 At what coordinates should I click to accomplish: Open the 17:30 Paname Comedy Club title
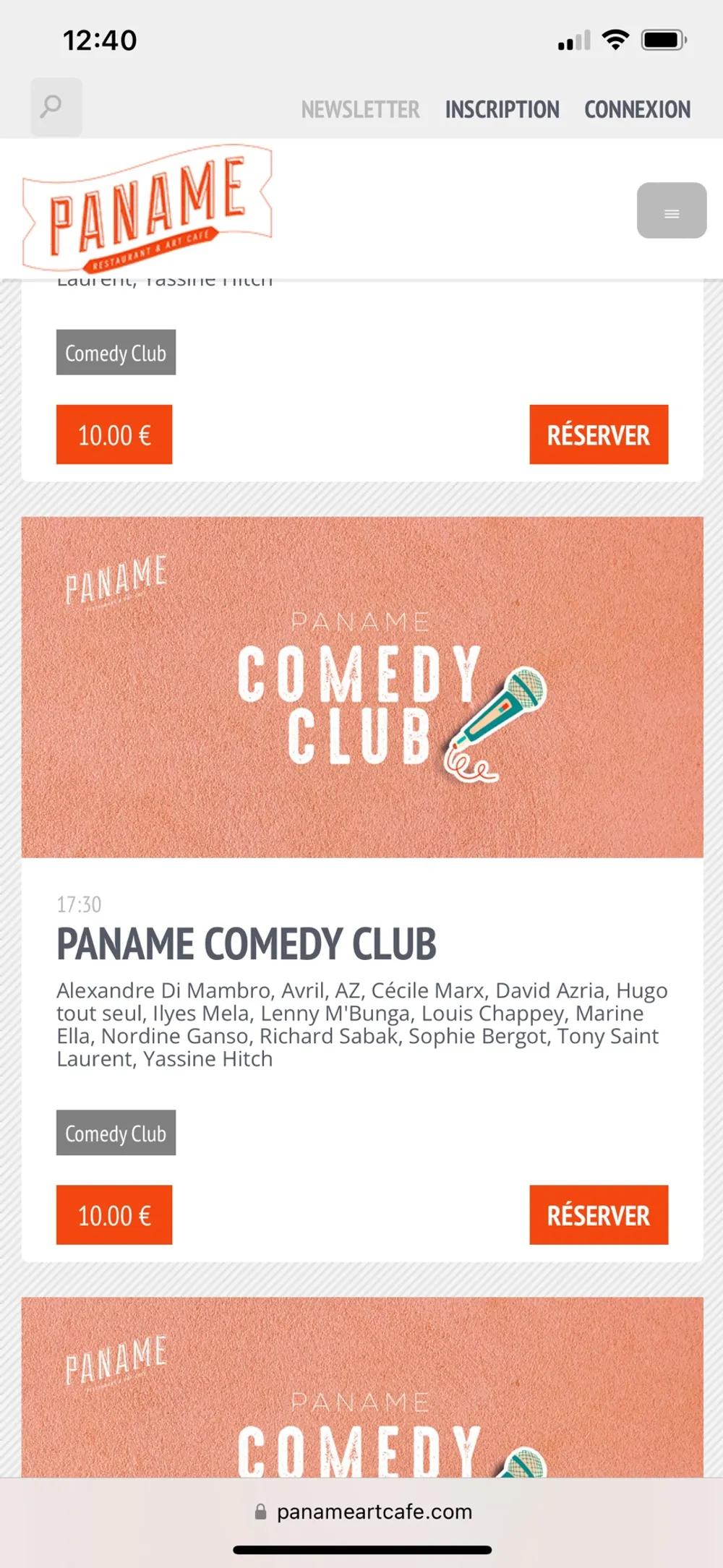[x=247, y=944]
